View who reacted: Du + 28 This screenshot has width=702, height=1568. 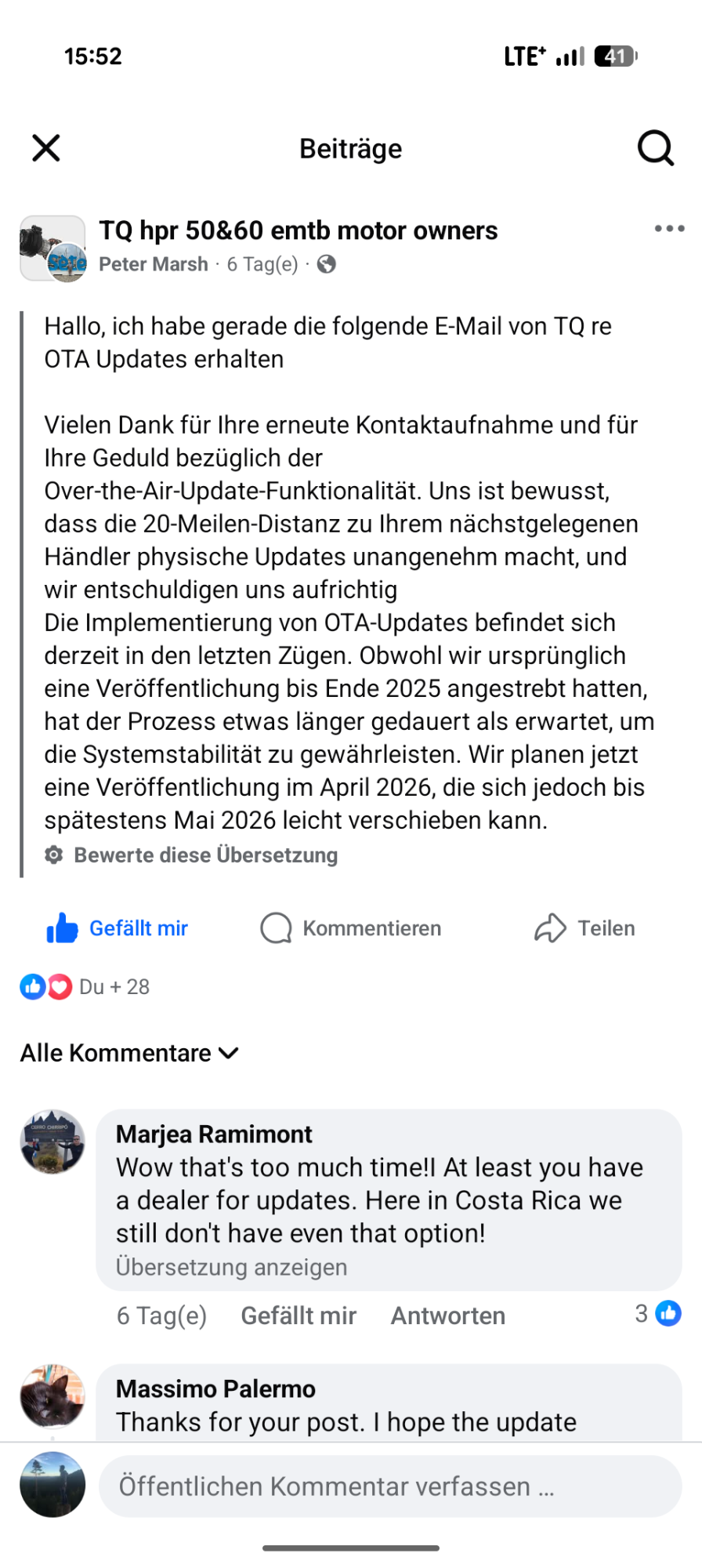click(x=114, y=986)
